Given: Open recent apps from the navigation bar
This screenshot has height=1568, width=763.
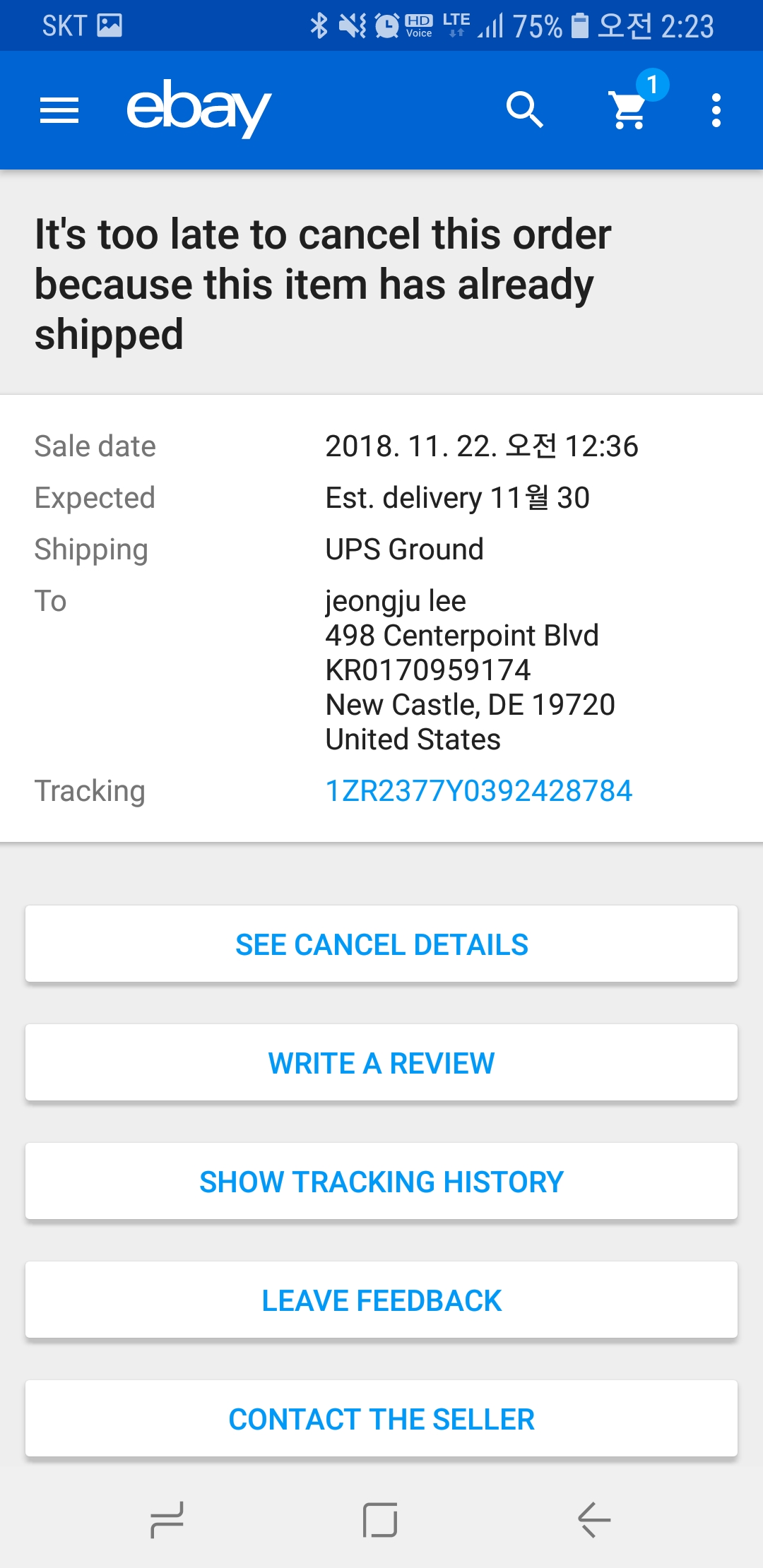Looking at the screenshot, I should point(167,1520).
